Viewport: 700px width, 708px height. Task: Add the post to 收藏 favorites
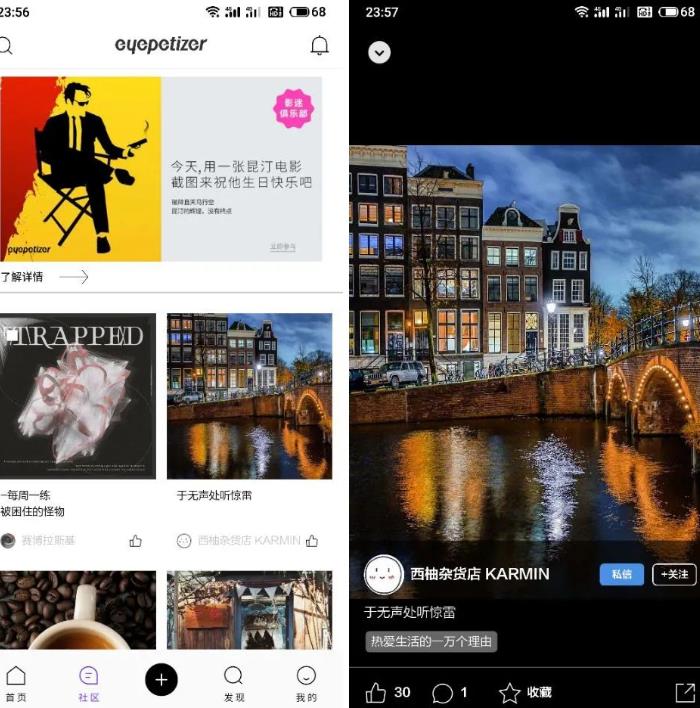[x=526, y=692]
